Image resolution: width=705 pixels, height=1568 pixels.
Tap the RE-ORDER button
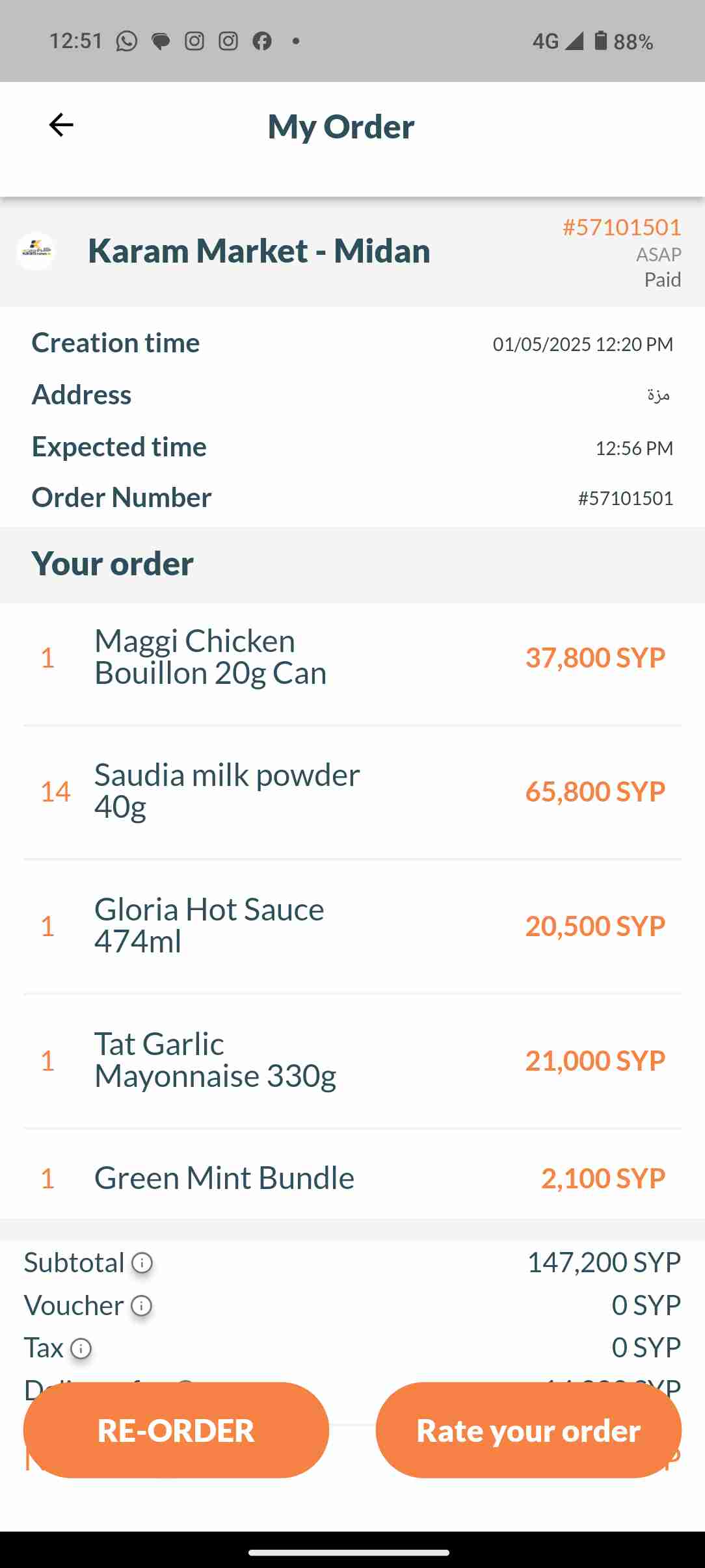[x=176, y=1430]
